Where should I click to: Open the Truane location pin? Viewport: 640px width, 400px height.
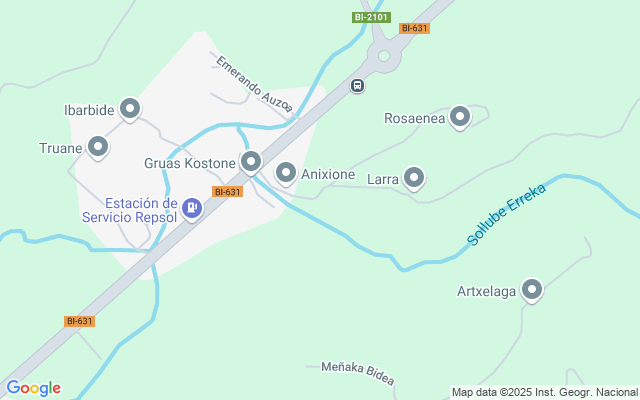pos(98,148)
